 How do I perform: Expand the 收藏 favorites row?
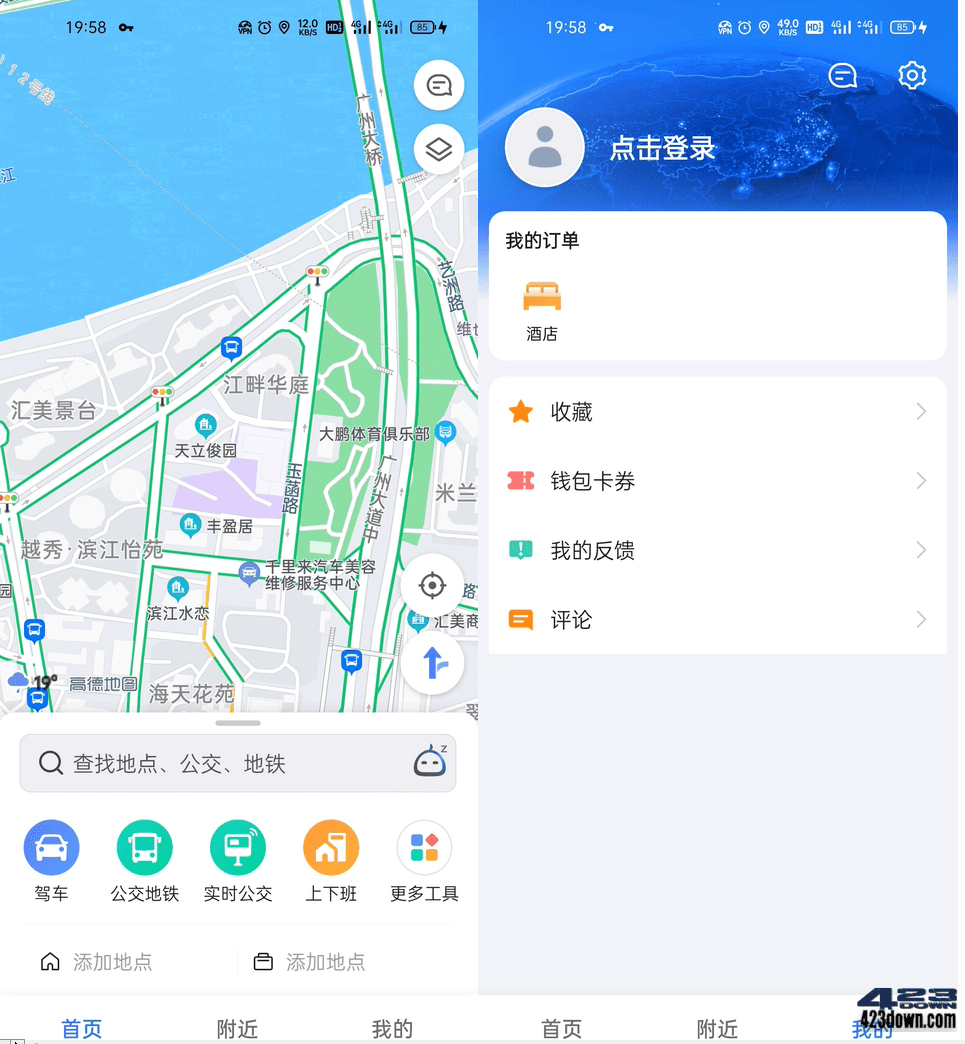point(717,411)
